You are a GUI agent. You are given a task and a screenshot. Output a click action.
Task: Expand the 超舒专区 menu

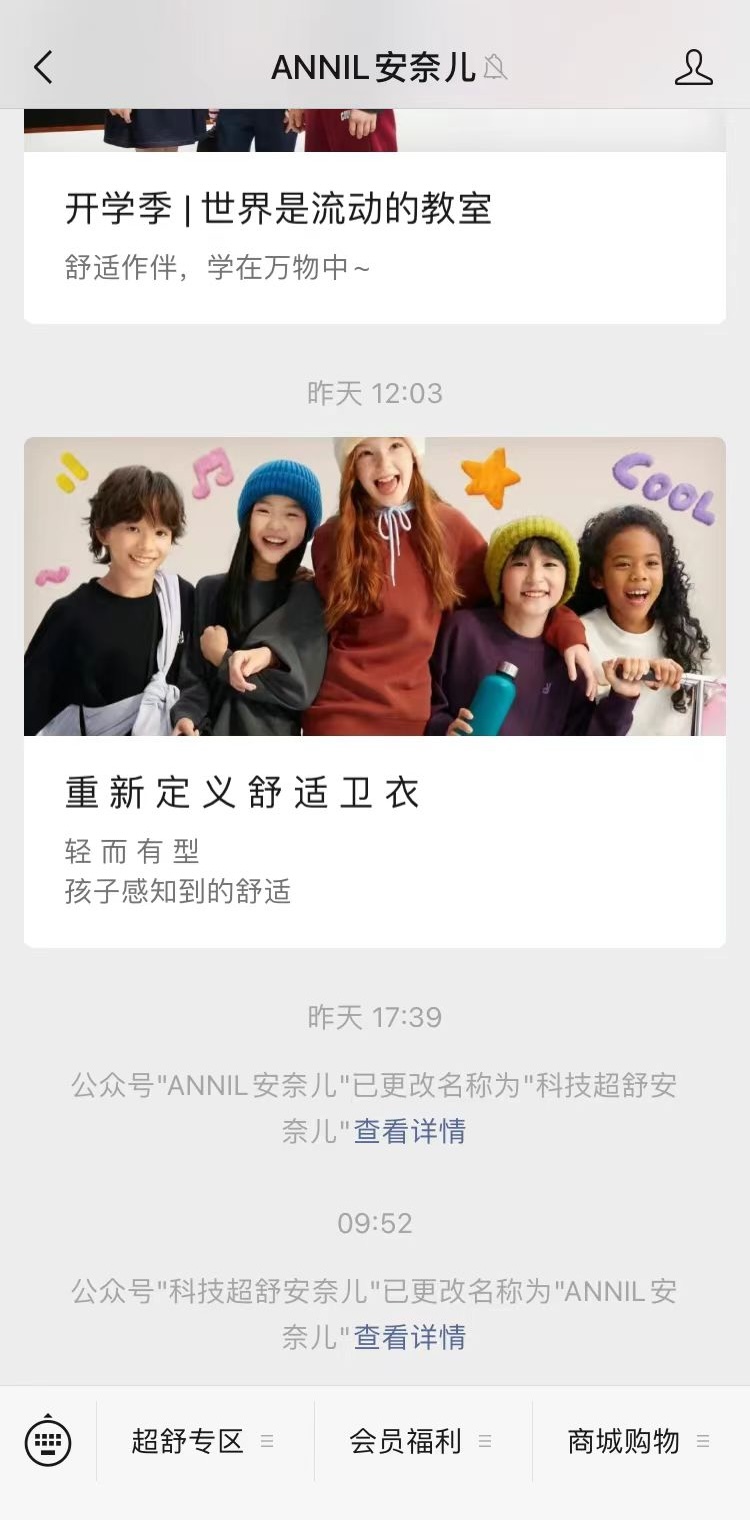click(205, 1441)
